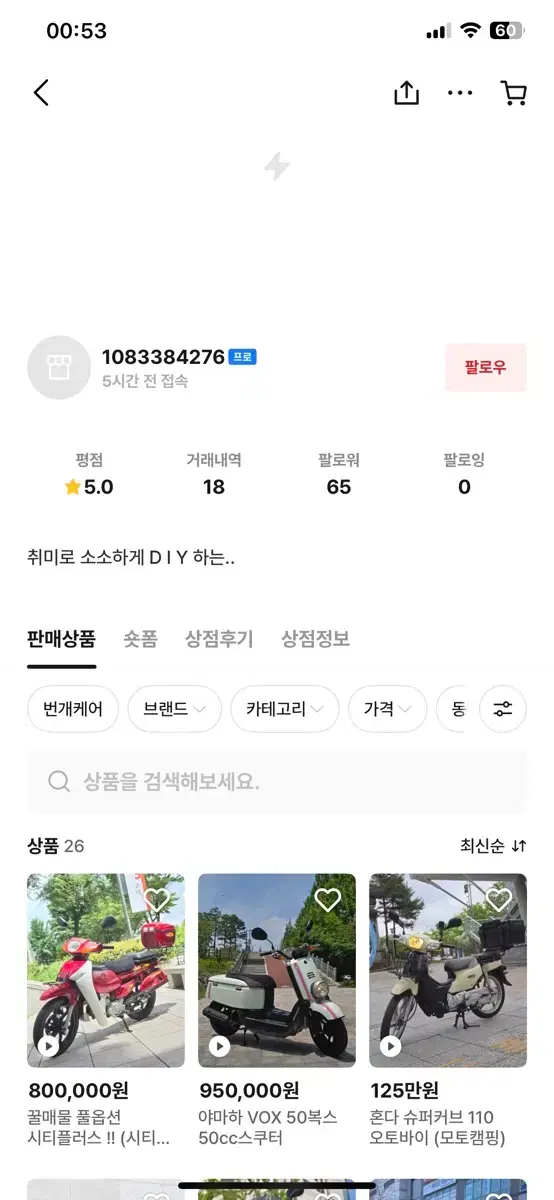Open the three-dot overflow menu
Screen dimensions: 554x1200
click(x=460, y=93)
